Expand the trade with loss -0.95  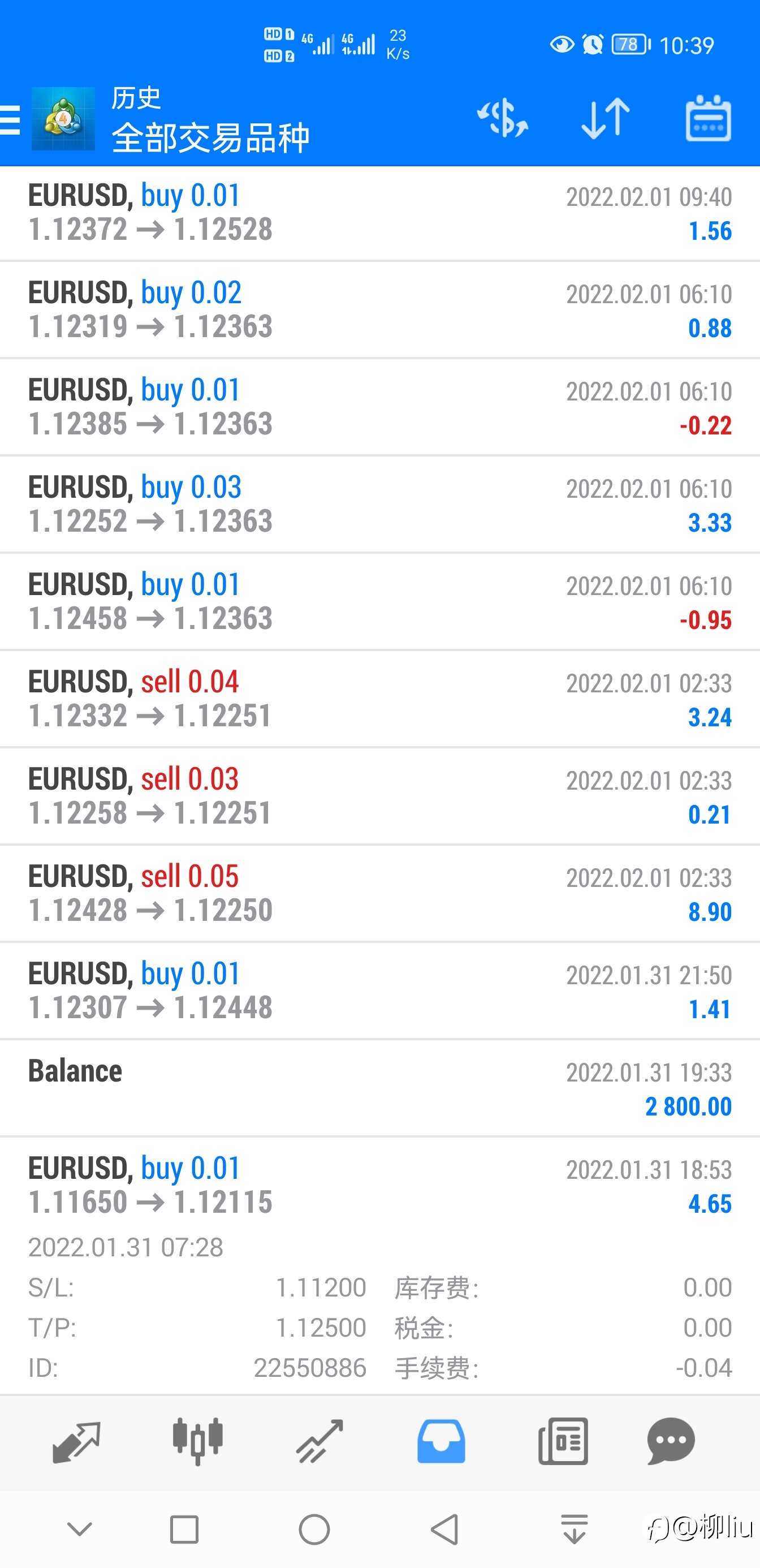point(379,602)
